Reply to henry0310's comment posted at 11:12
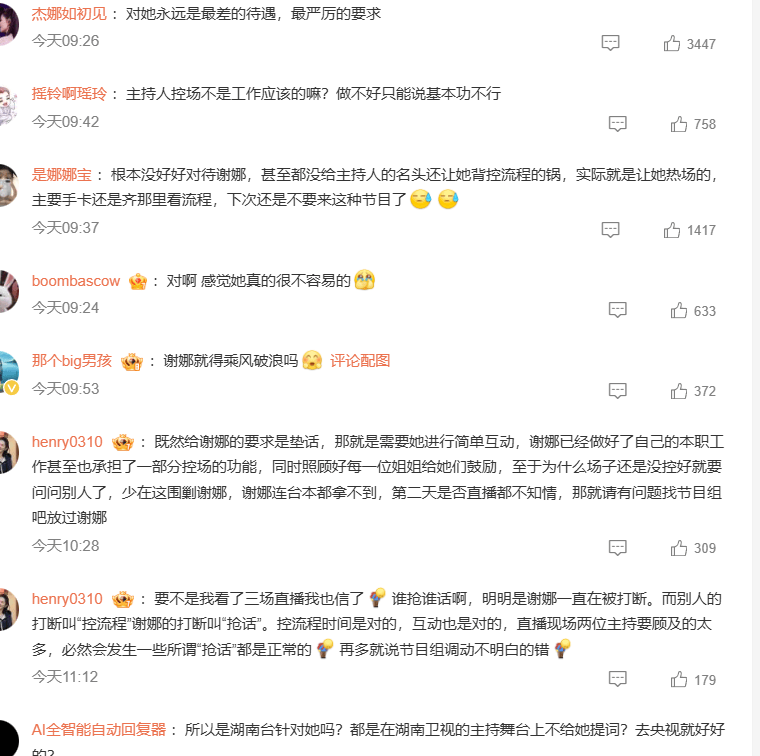The width and height of the screenshot is (760, 756). (x=618, y=680)
